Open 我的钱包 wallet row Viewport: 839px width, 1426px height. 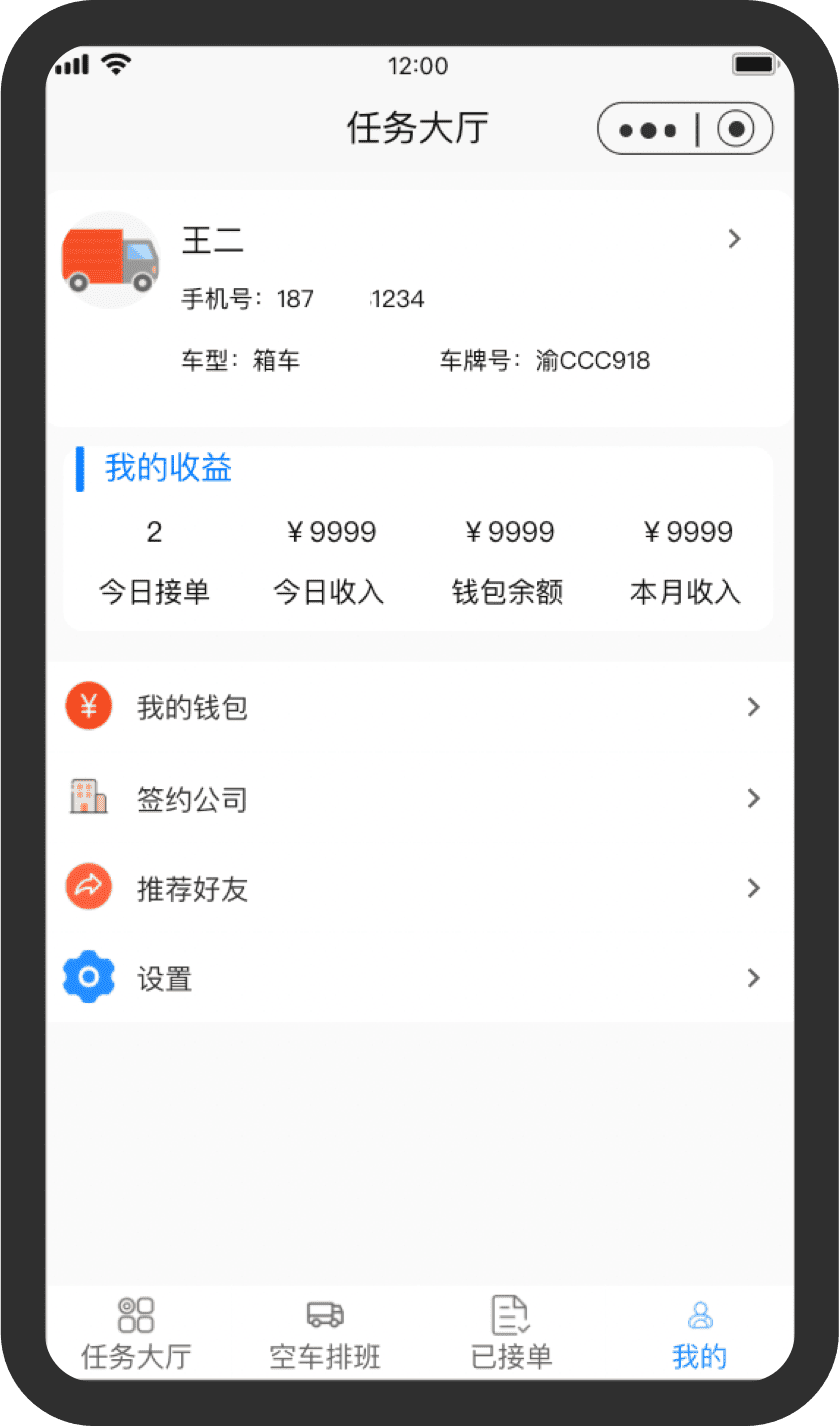[x=418, y=708]
